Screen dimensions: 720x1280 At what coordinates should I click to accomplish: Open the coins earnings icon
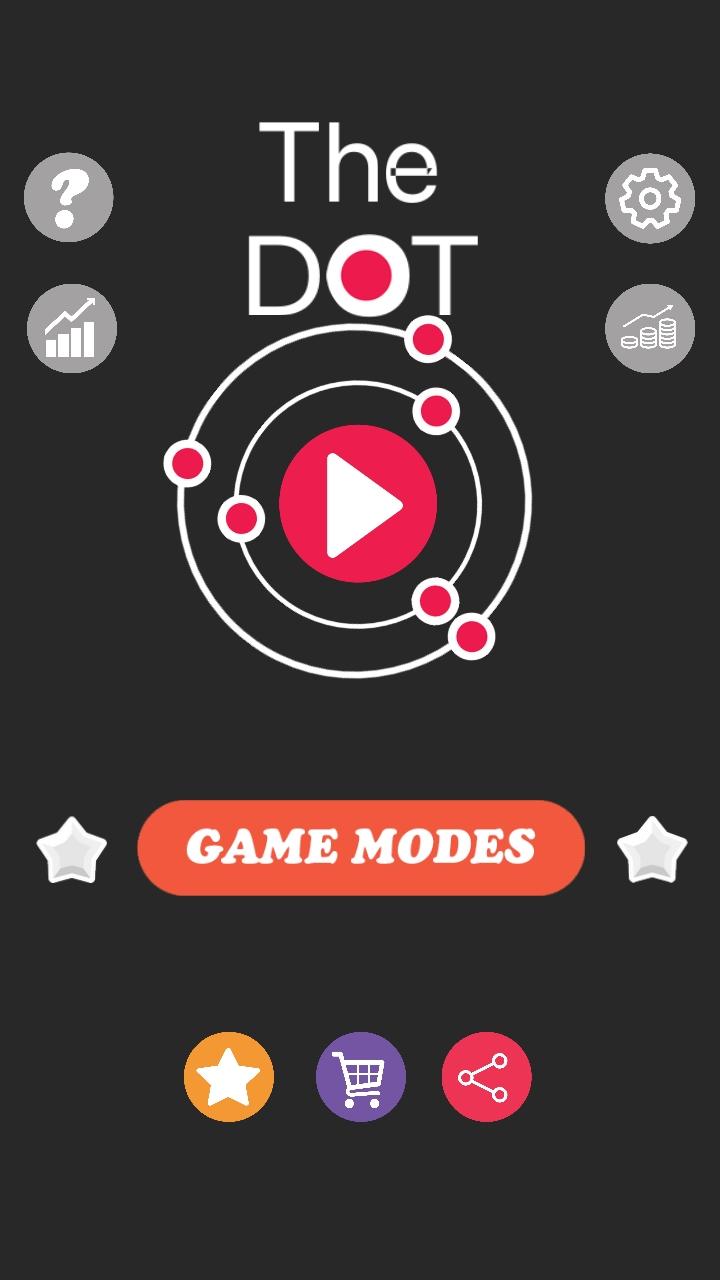coord(650,328)
